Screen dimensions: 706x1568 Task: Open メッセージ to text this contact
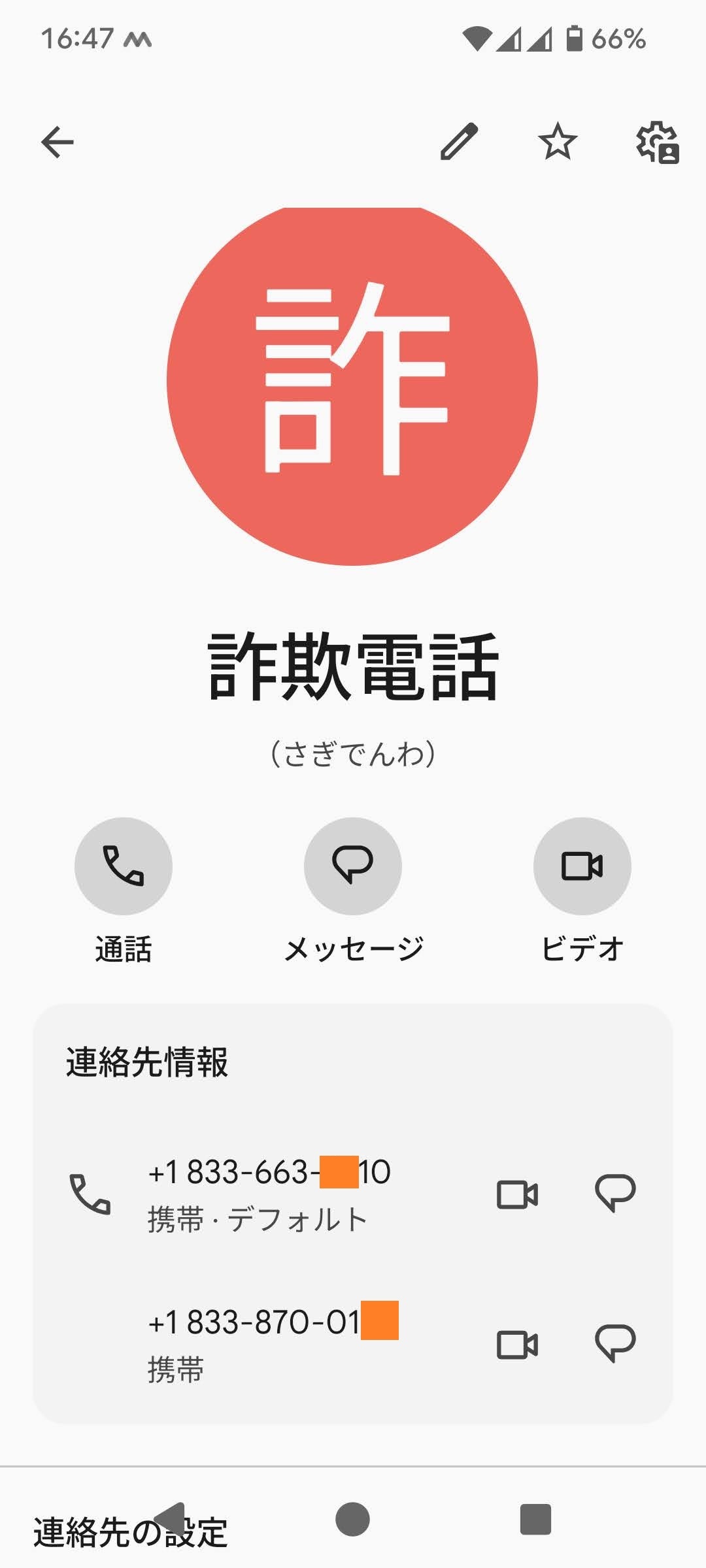[x=353, y=866]
